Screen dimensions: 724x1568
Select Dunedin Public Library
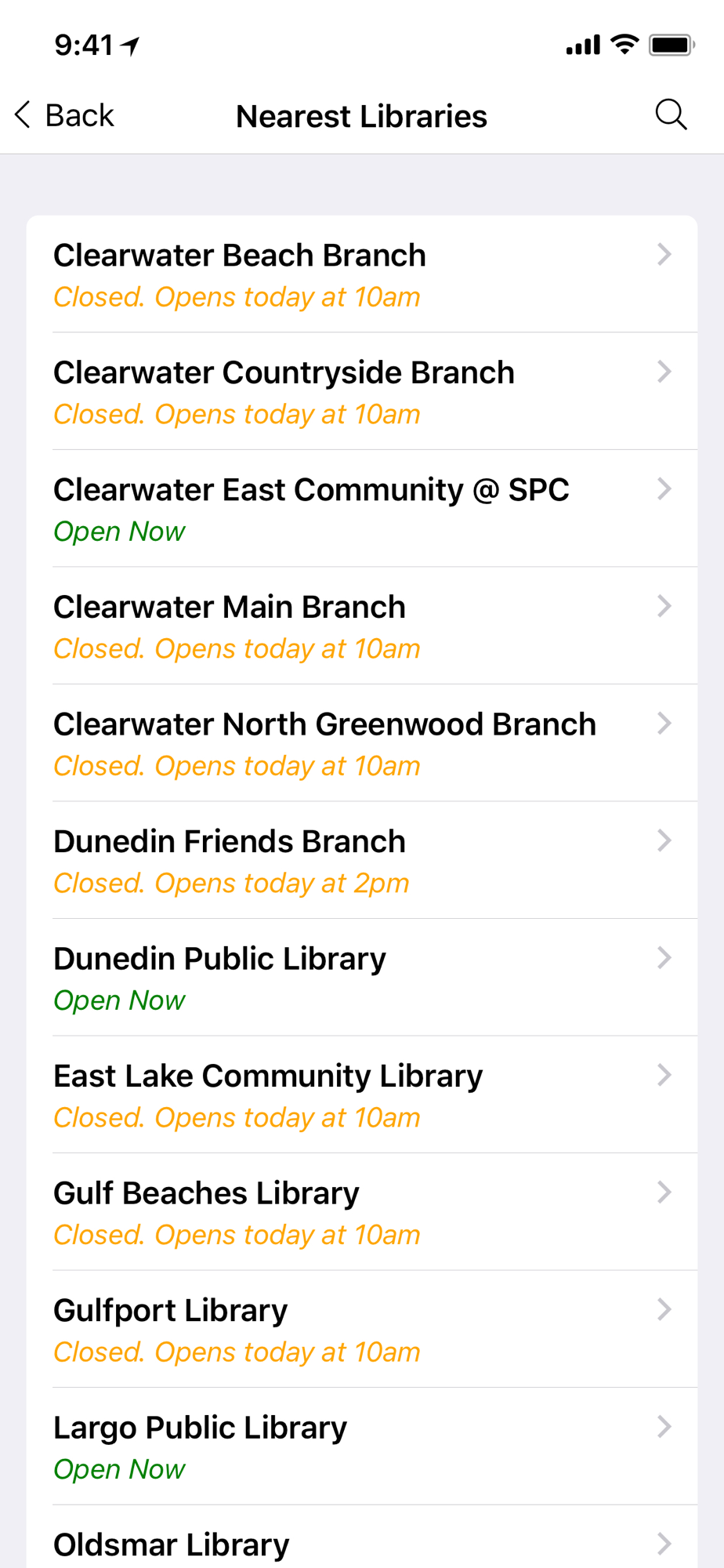362,978
